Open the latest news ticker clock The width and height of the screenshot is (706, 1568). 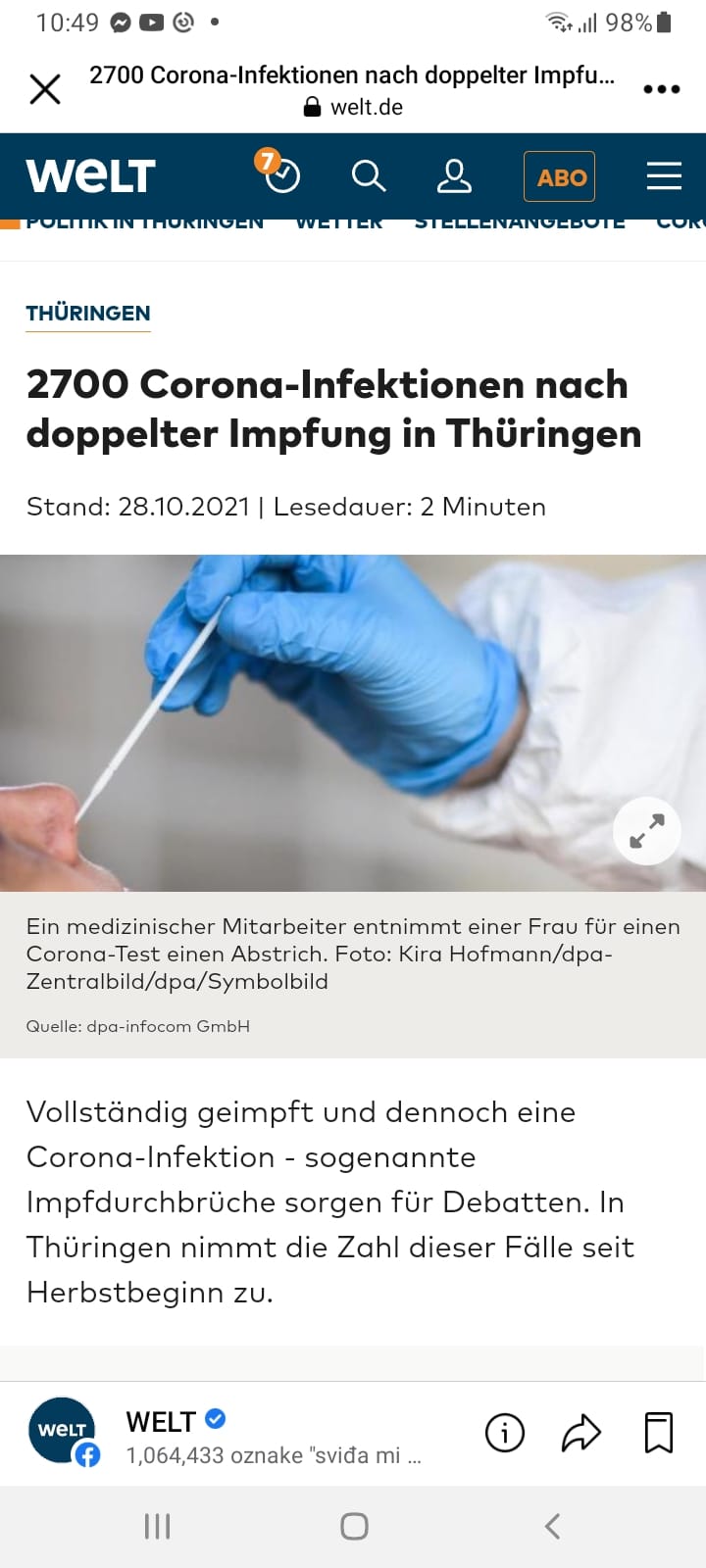pyautogui.click(x=280, y=174)
